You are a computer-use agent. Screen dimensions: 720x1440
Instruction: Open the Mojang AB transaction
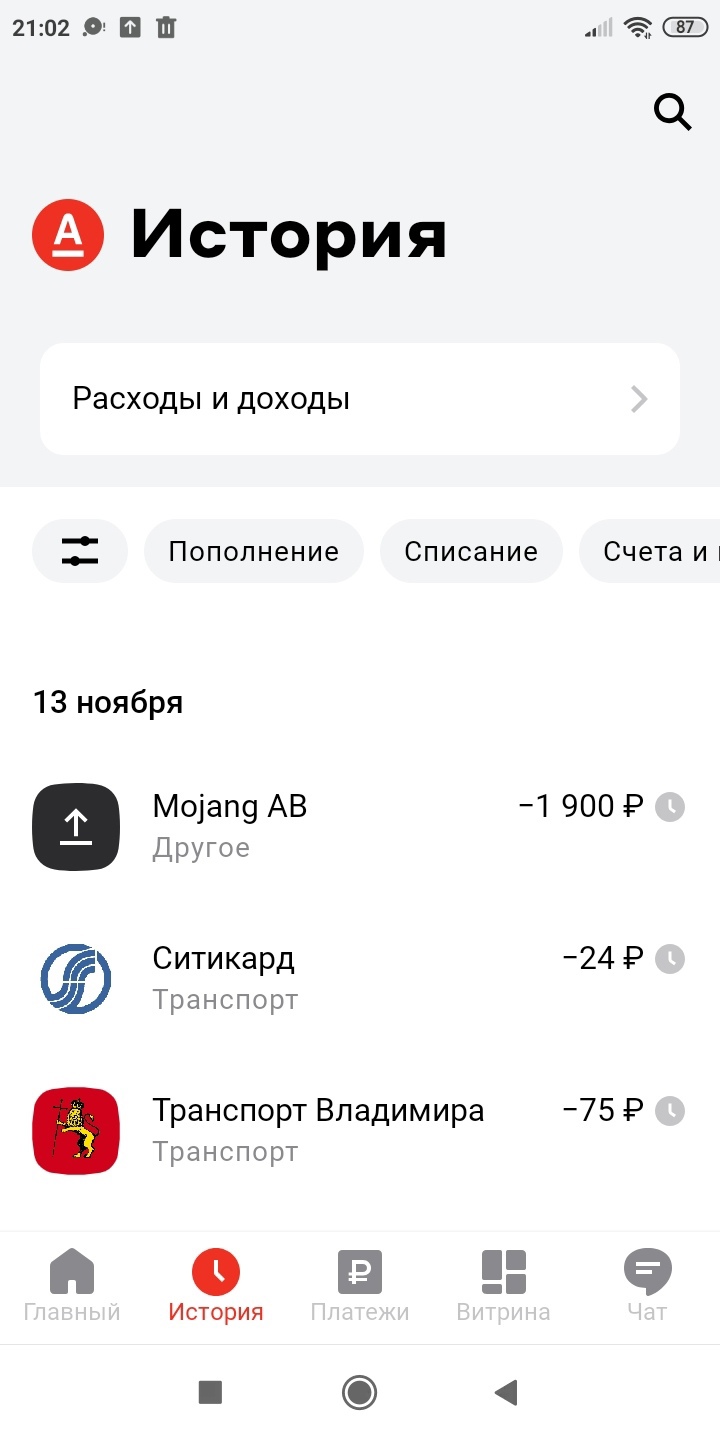click(x=360, y=826)
